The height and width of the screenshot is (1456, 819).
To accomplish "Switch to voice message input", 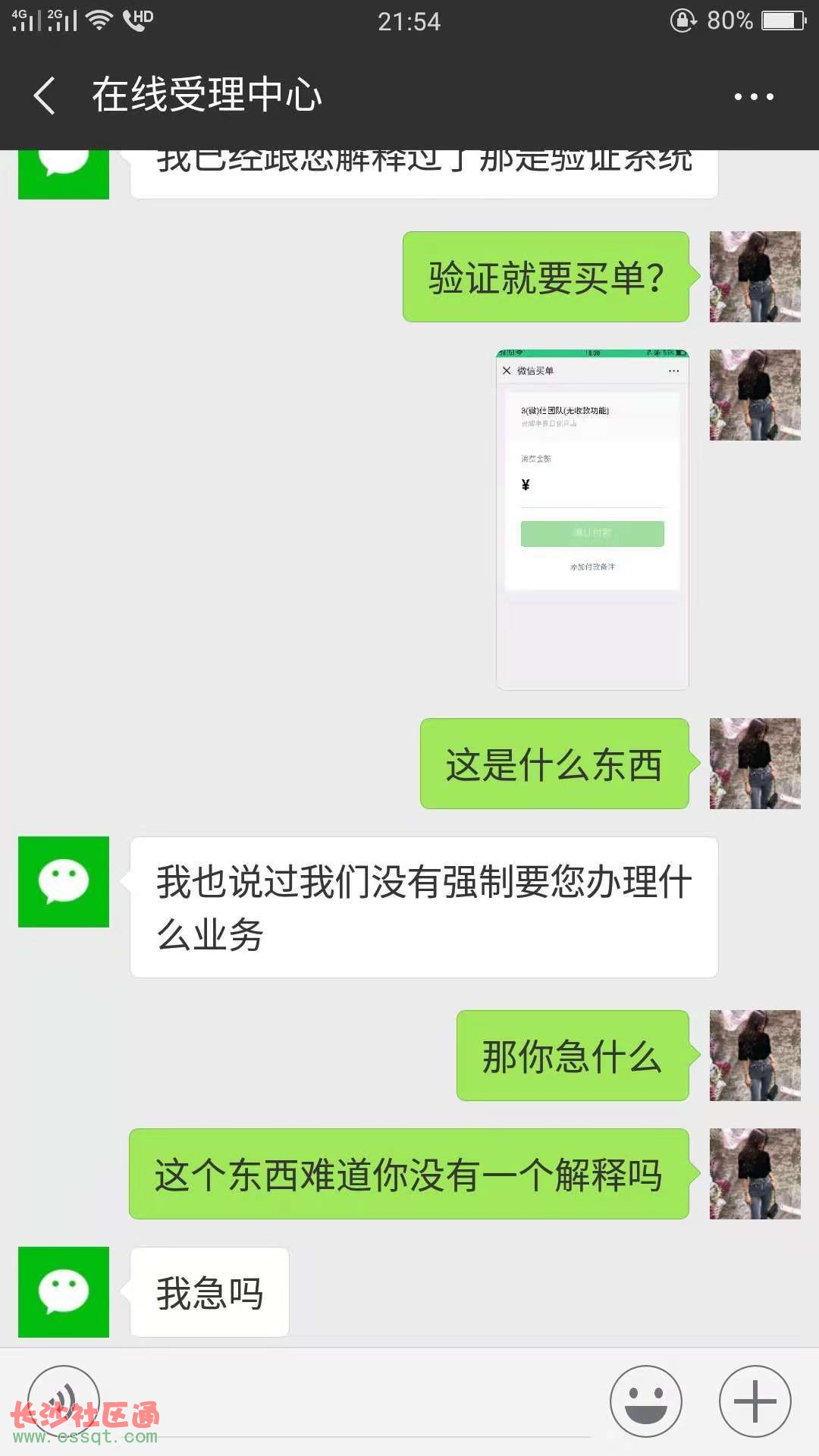I will click(64, 1401).
